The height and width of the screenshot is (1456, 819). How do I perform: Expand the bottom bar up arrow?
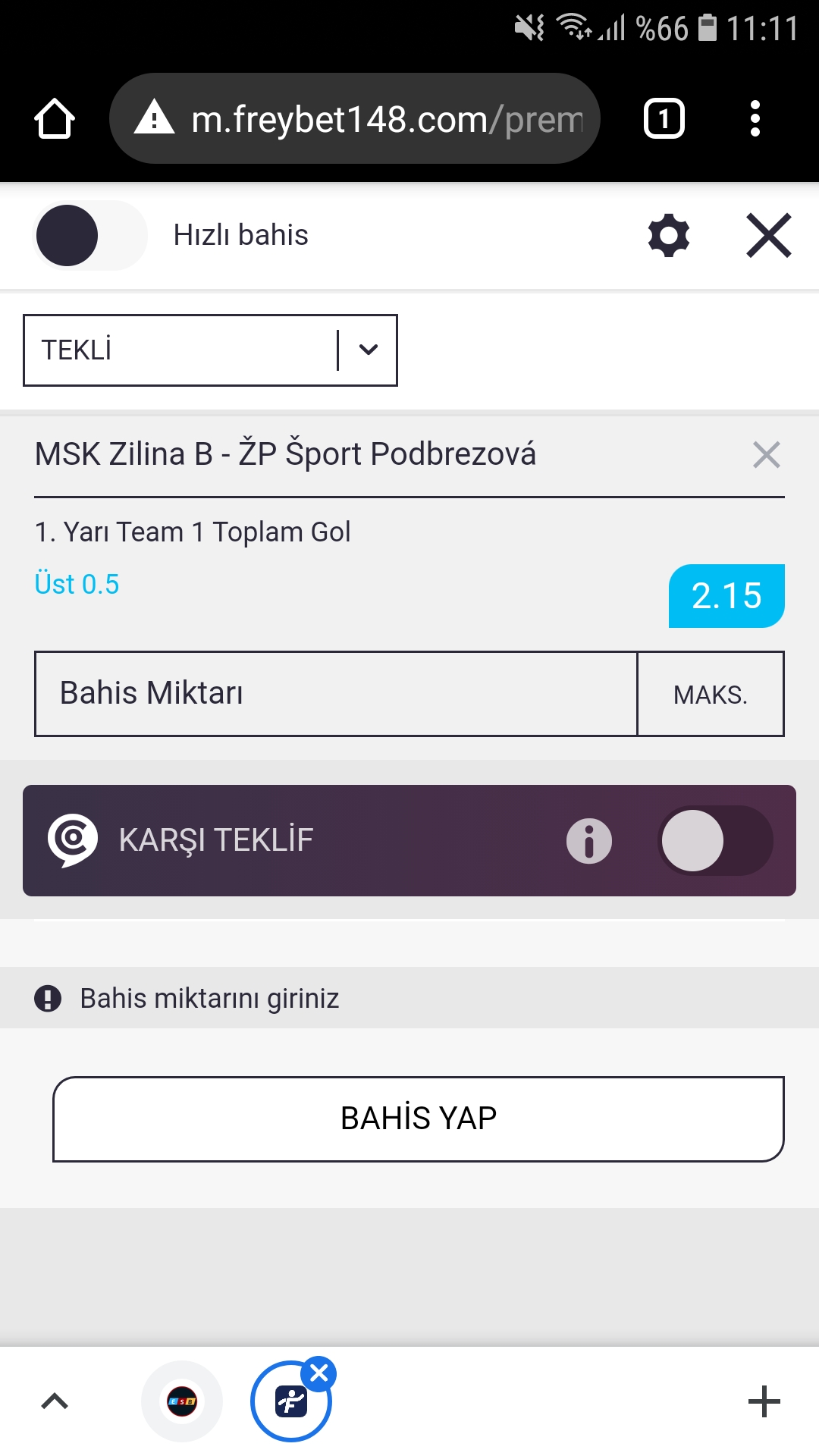(x=55, y=1401)
